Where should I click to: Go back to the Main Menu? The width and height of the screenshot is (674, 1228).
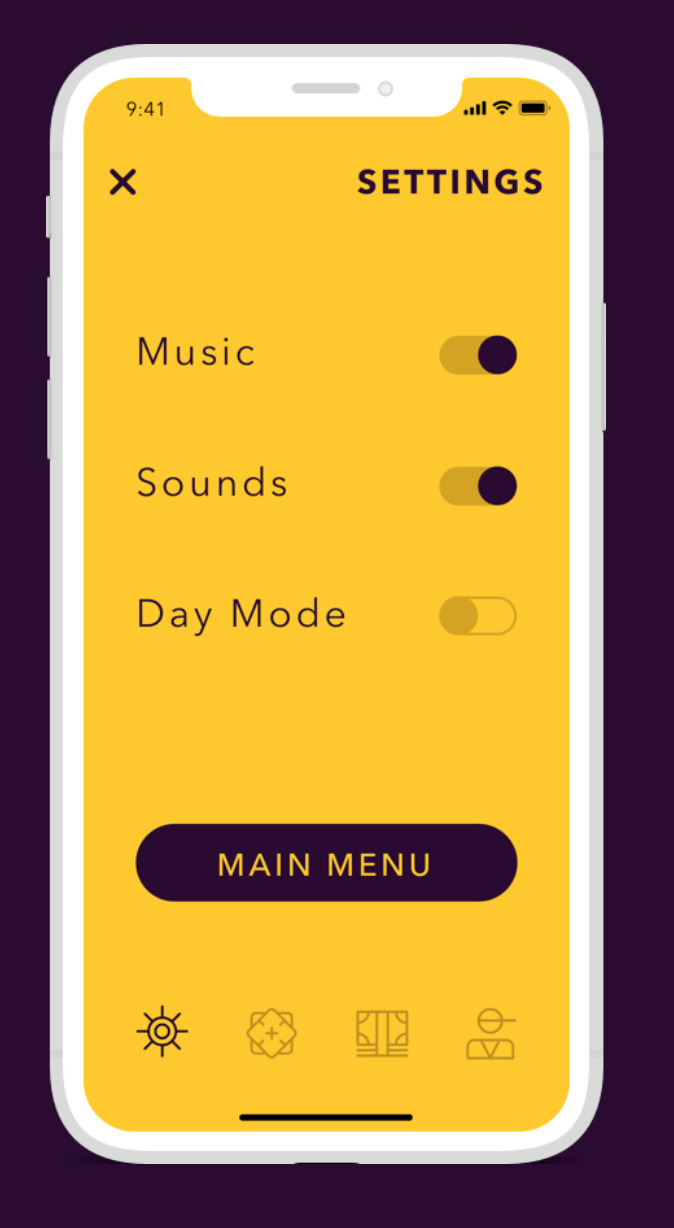coord(326,863)
